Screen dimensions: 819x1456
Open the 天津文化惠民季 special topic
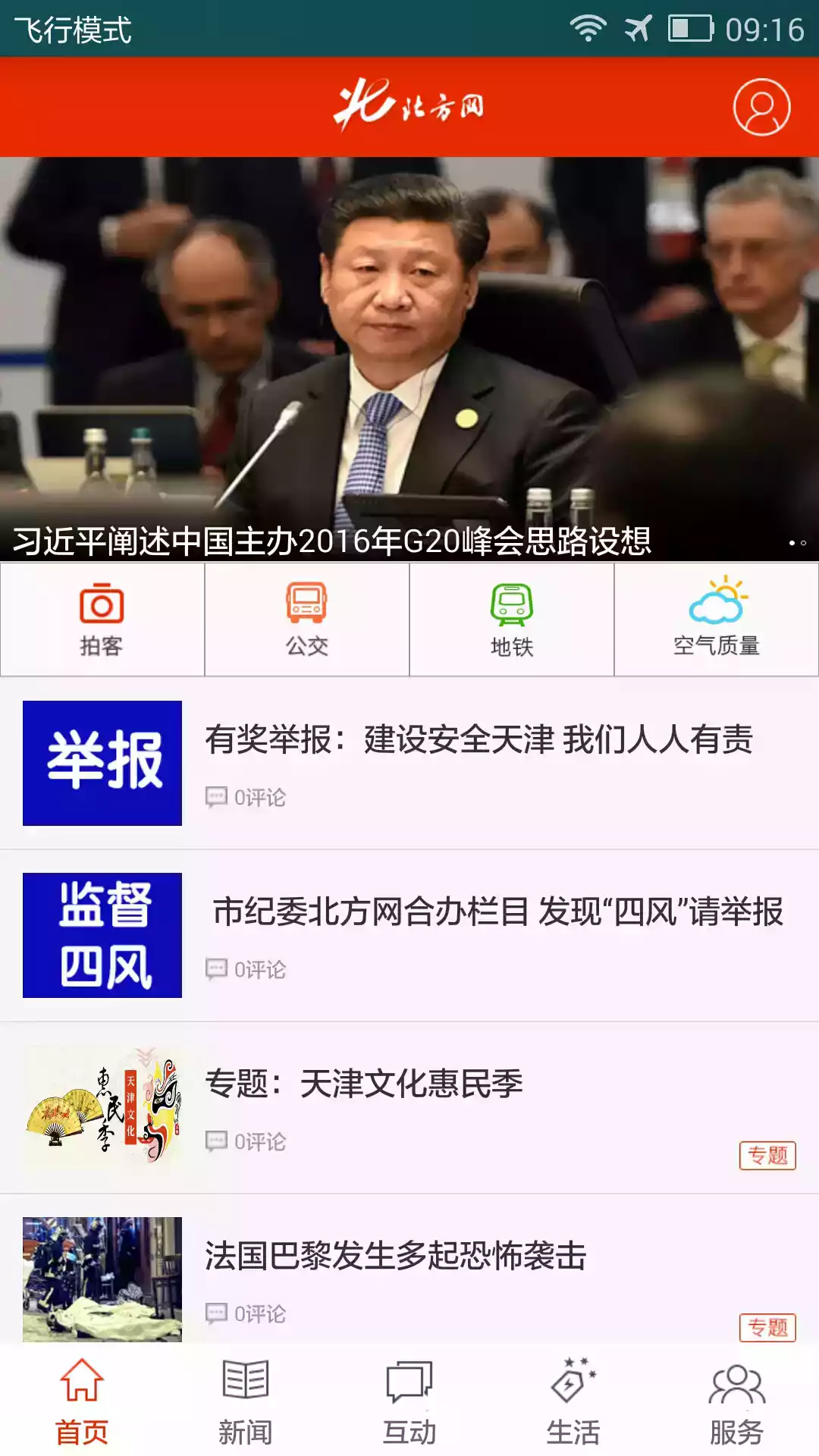[364, 1084]
